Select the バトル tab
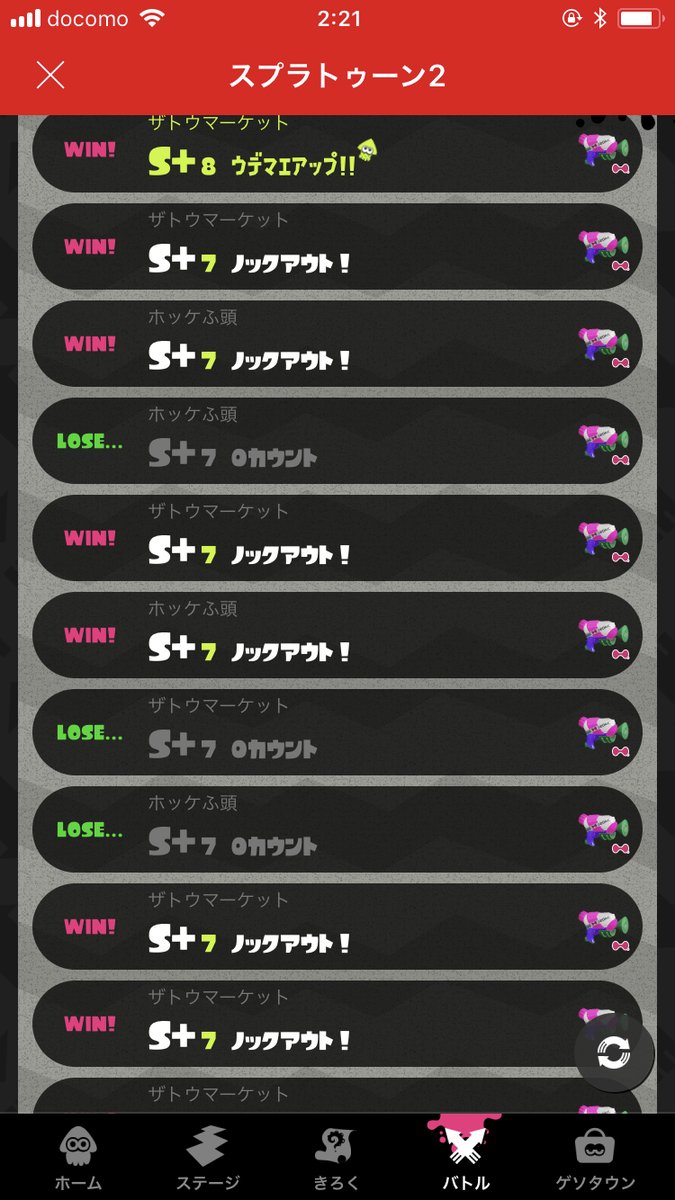This screenshot has height=1200, width=675. [x=466, y=1158]
